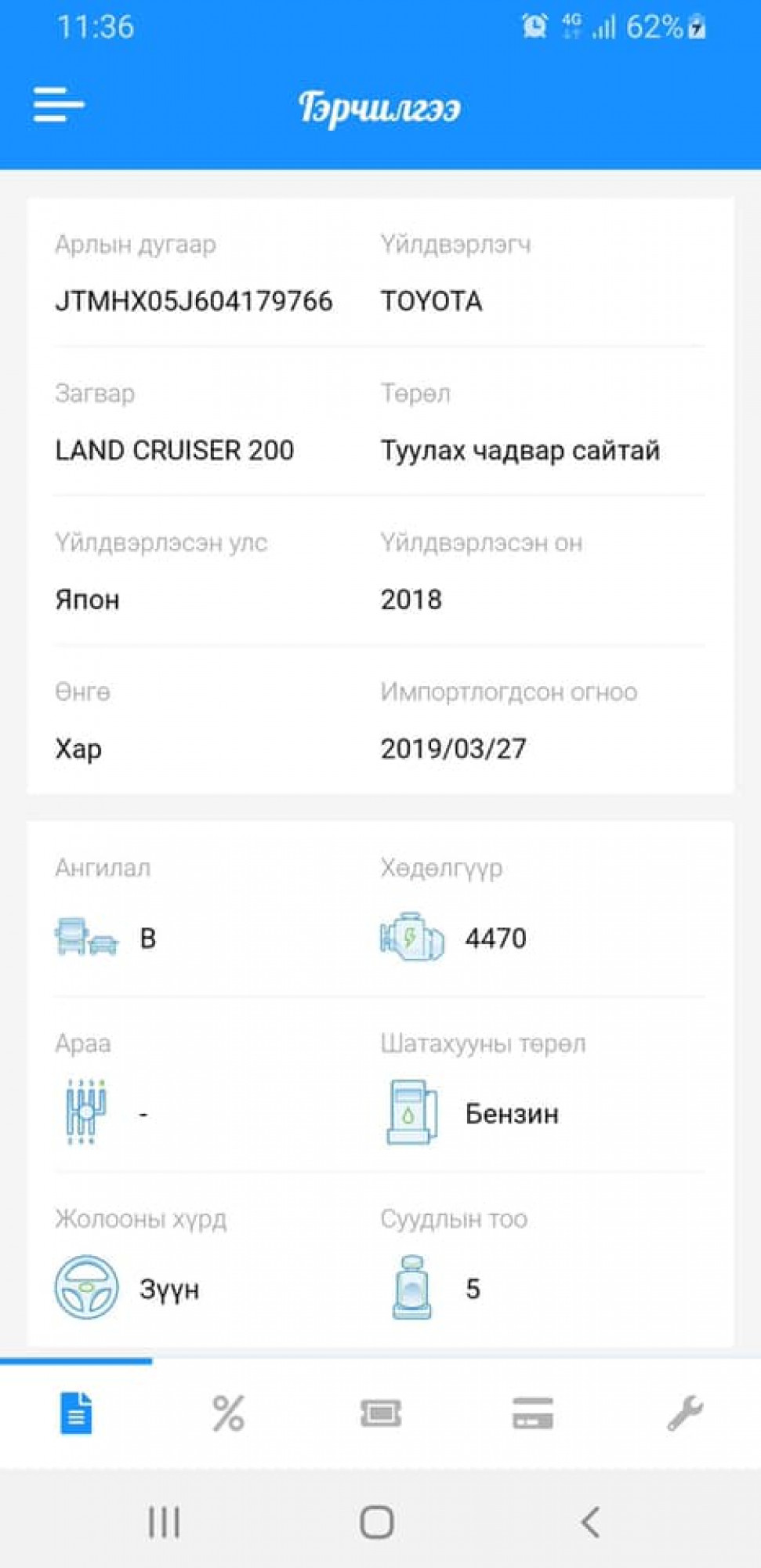Open the hamburger drawer menu
The image size is (761, 1568).
click(59, 104)
